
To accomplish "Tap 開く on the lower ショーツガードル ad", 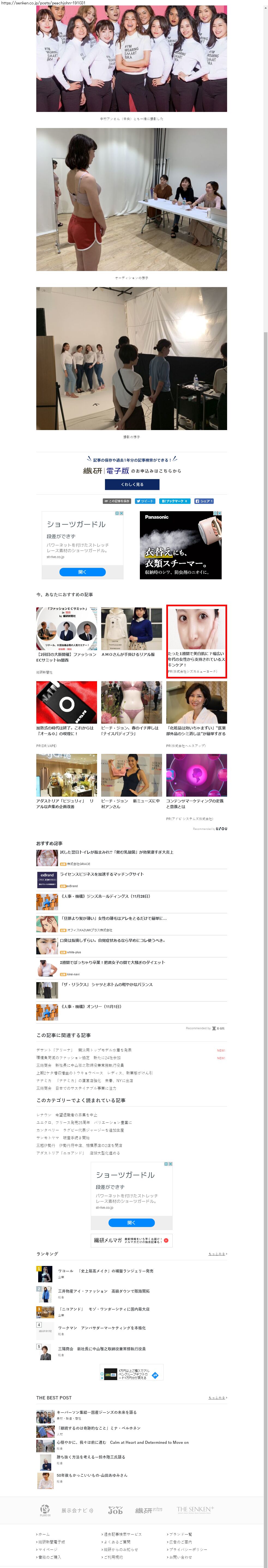I will point(132,1222).
